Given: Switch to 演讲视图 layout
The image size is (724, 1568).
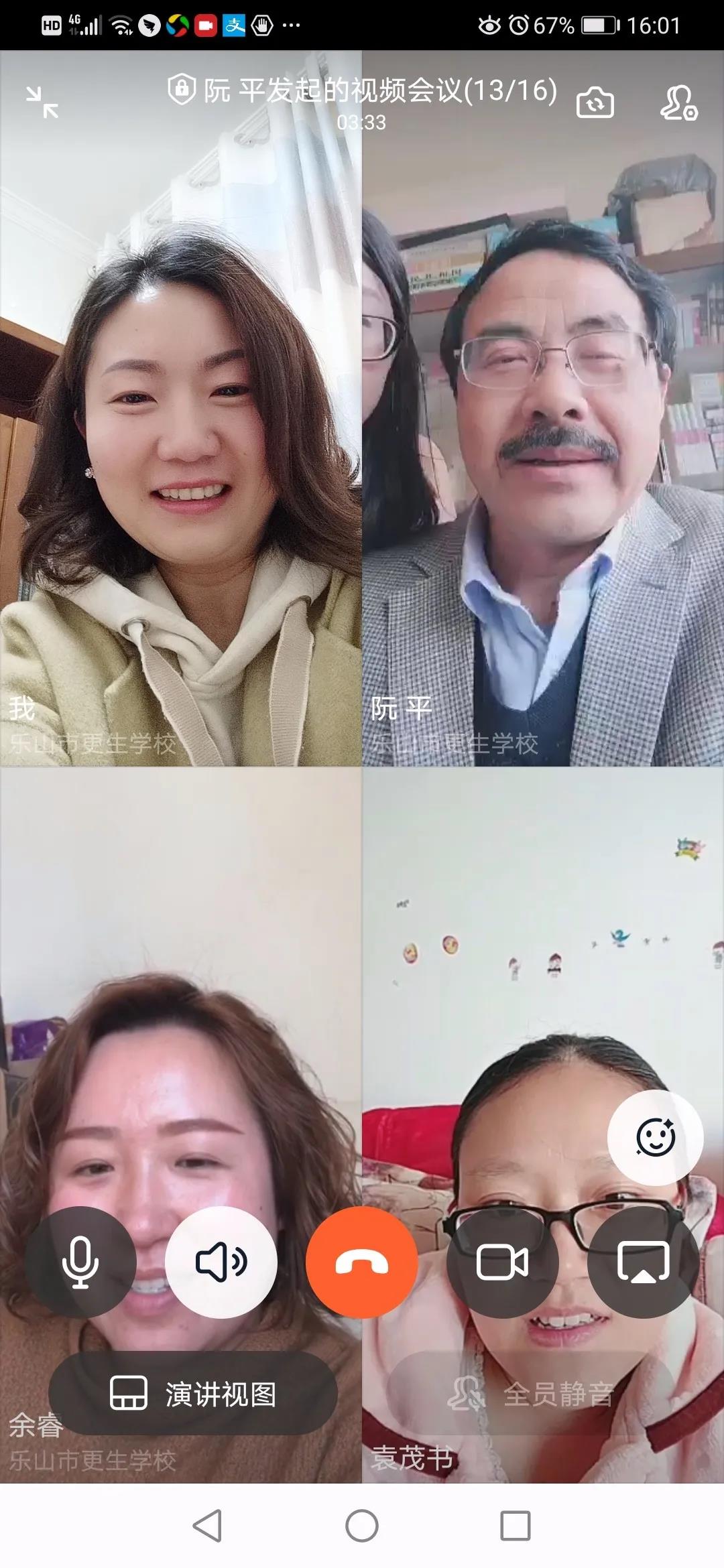Looking at the screenshot, I should (193, 1394).
